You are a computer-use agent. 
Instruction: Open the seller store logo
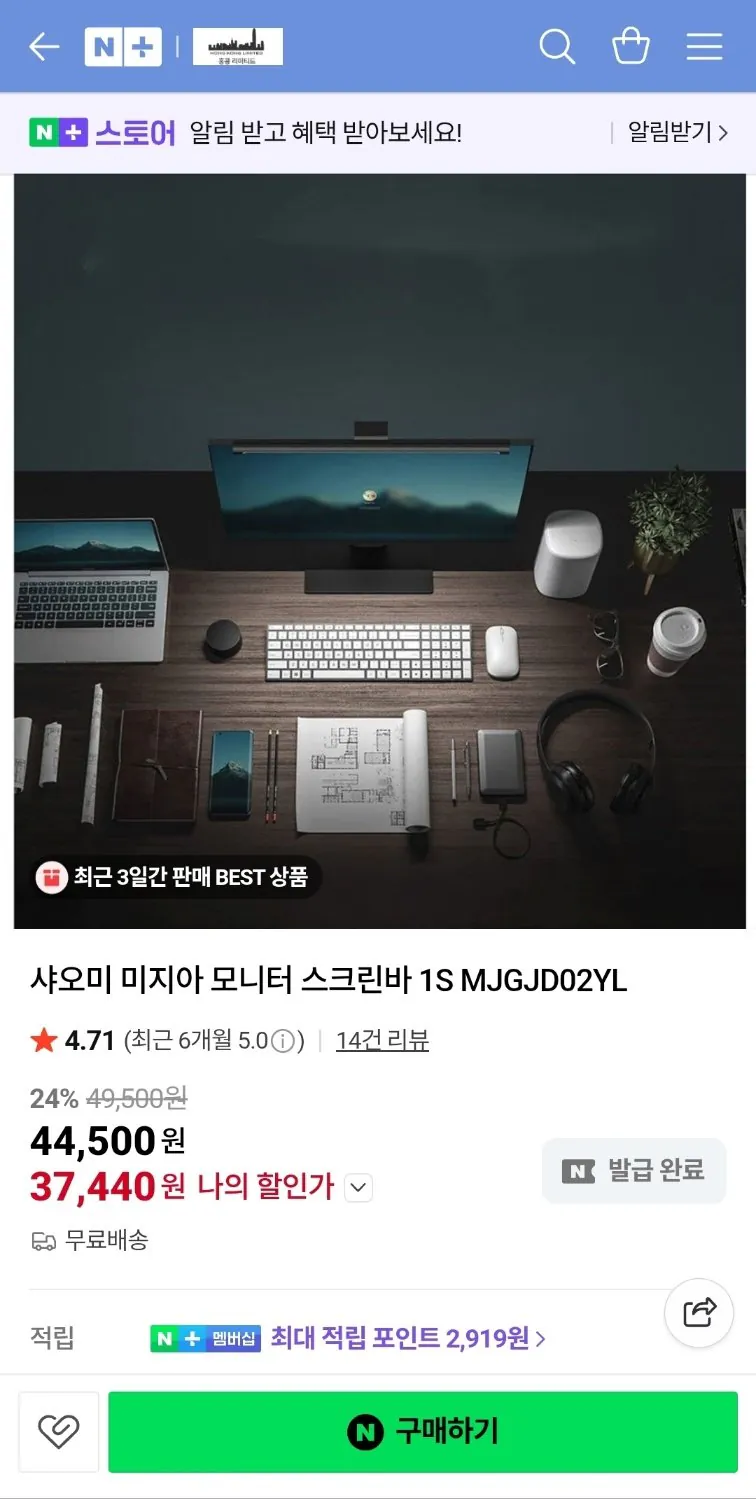tap(237, 47)
